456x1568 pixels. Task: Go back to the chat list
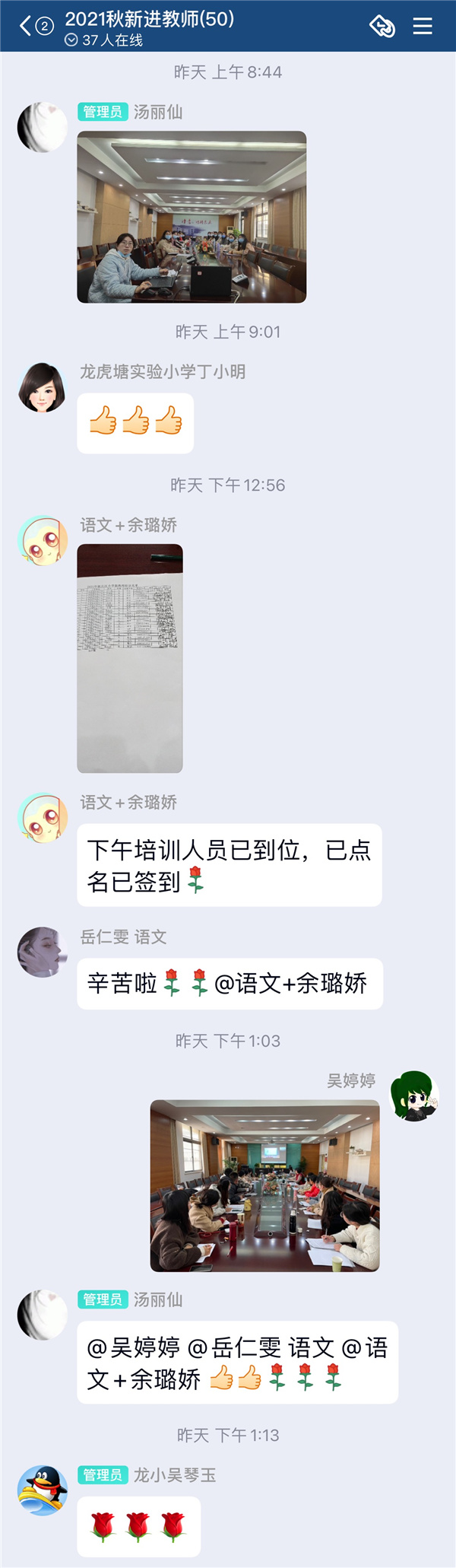(x=26, y=27)
